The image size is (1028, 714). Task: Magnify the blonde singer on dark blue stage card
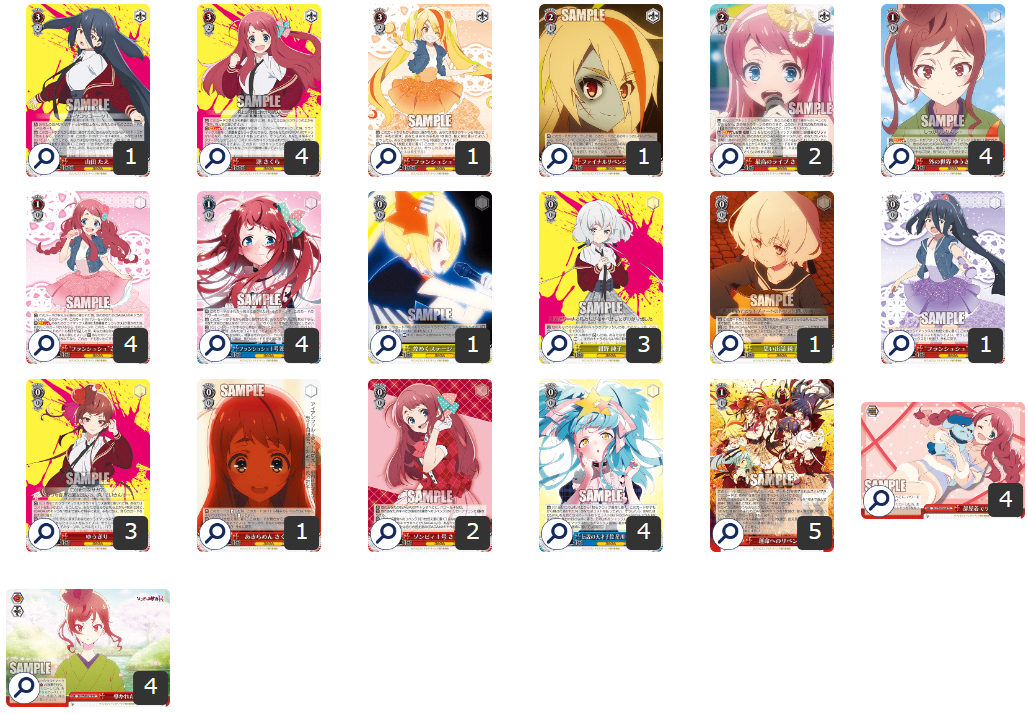click(x=385, y=345)
